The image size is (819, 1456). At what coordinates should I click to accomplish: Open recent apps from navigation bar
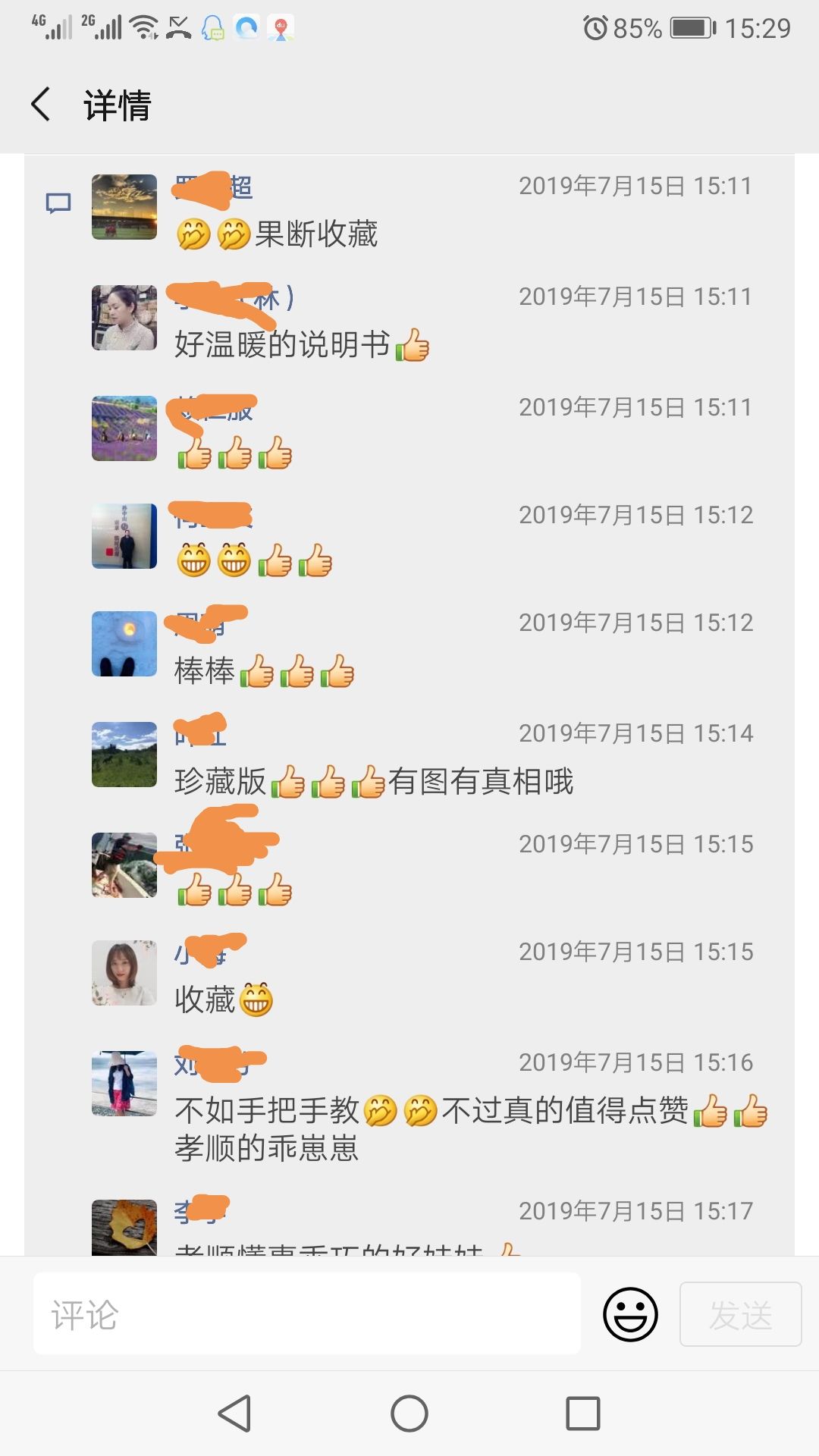[x=582, y=1414]
